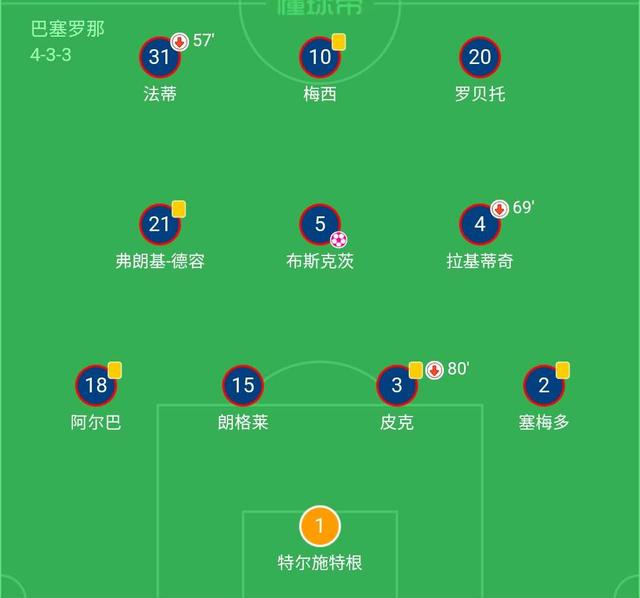Open 阿尔巴 number 18 profile
The width and height of the screenshot is (640, 598).
[96, 385]
